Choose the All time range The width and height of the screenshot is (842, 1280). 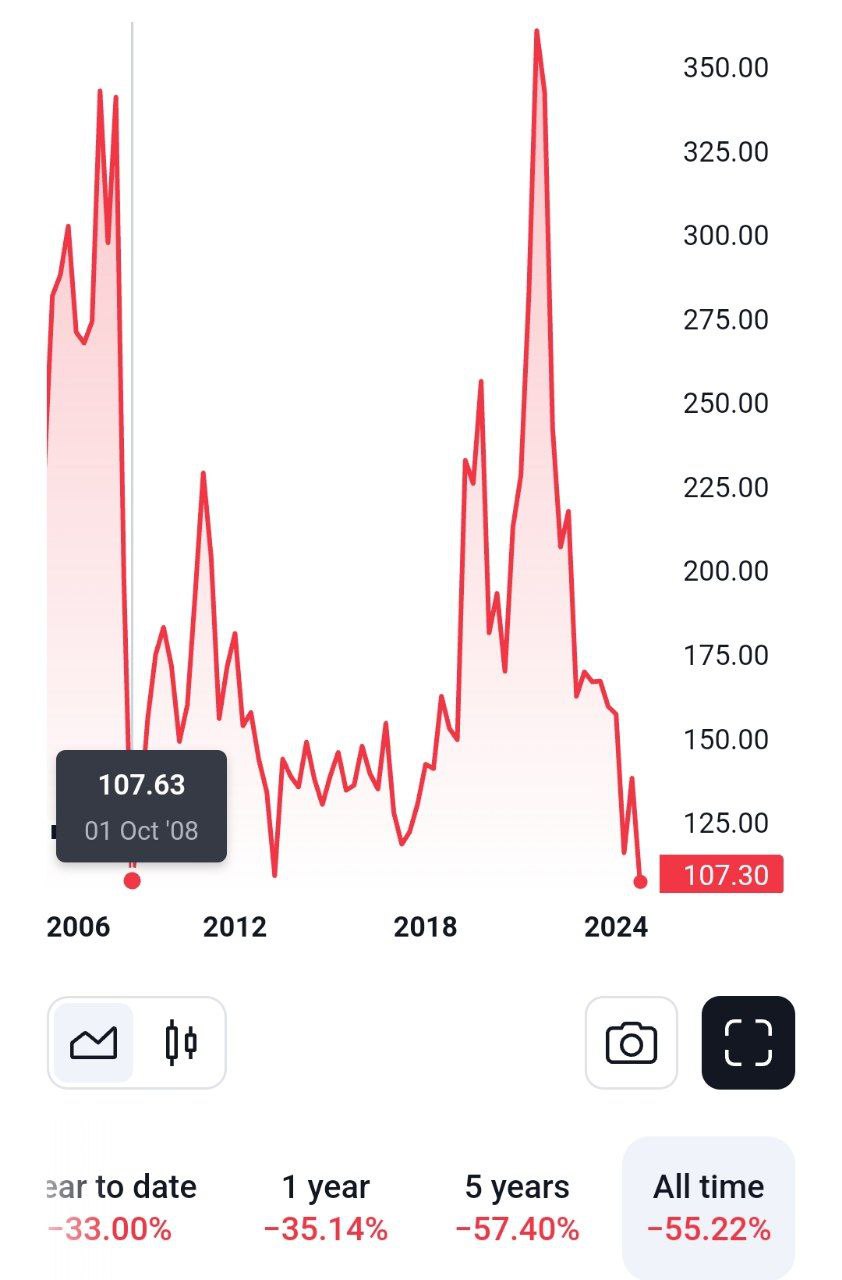(x=708, y=1207)
